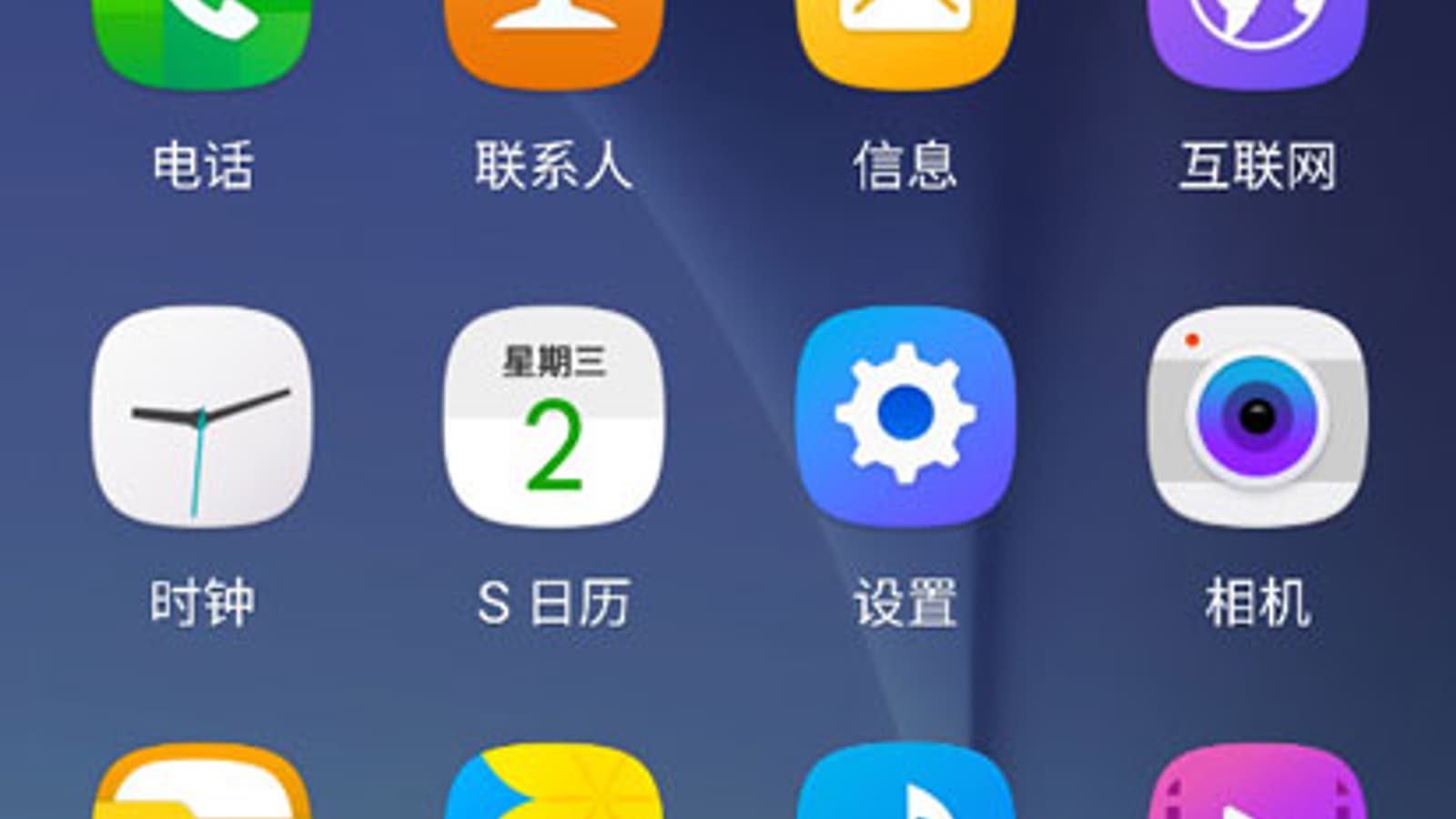Launch the 相机 camera app
The width and height of the screenshot is (1456, 819).
(x=1257, y=417)
